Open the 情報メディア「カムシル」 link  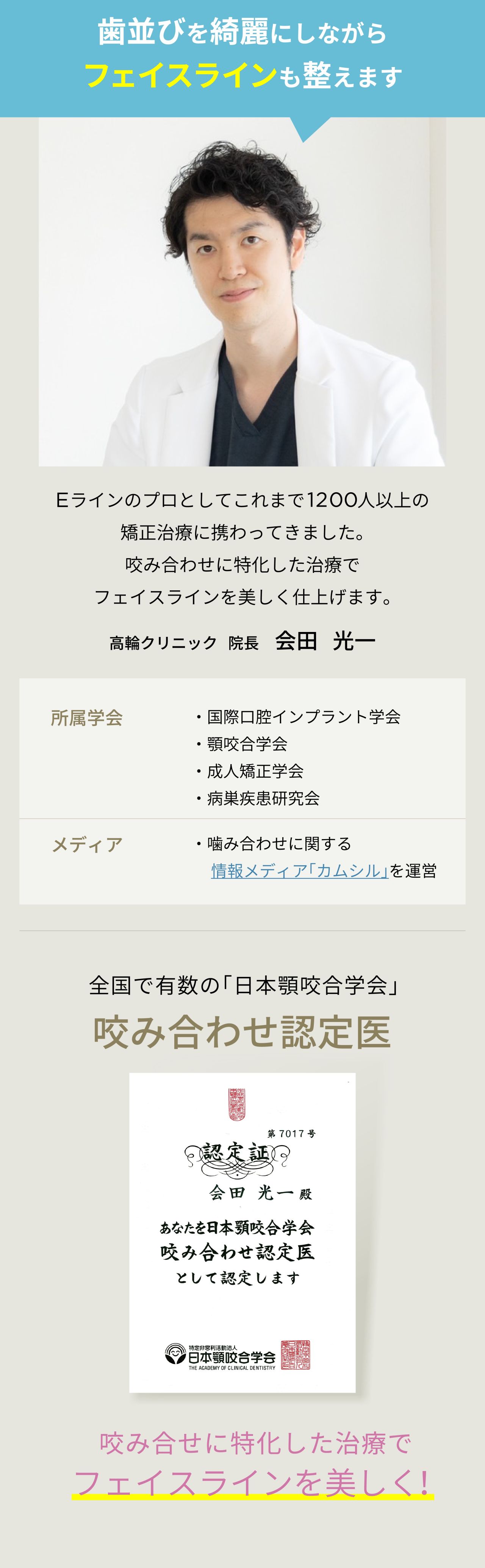(299, 871)
